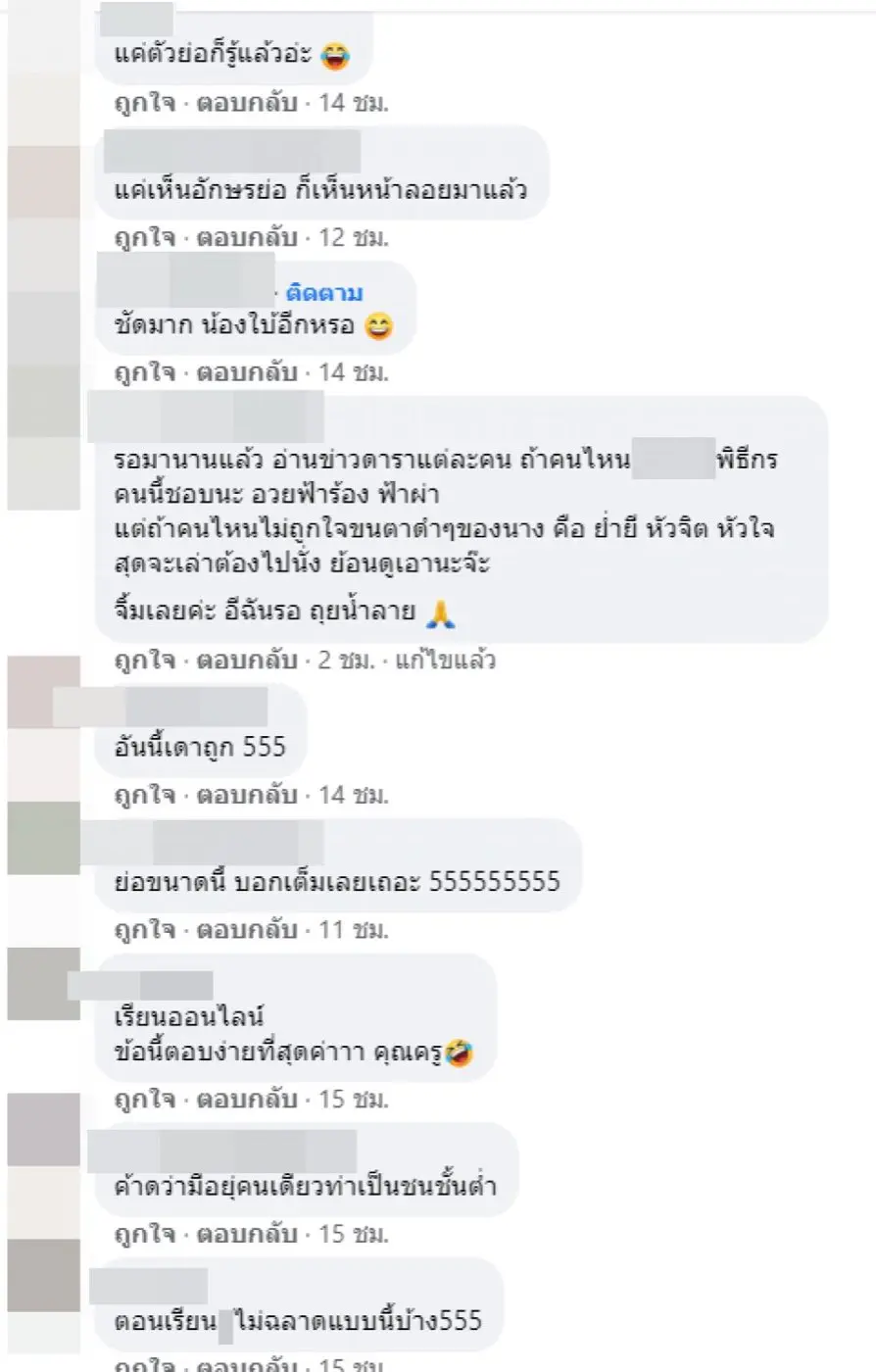This screenshot has width=876, height=1372.
Task: Like the comment starting "เรียนออนไลน์"
Action: (143, 1100)
